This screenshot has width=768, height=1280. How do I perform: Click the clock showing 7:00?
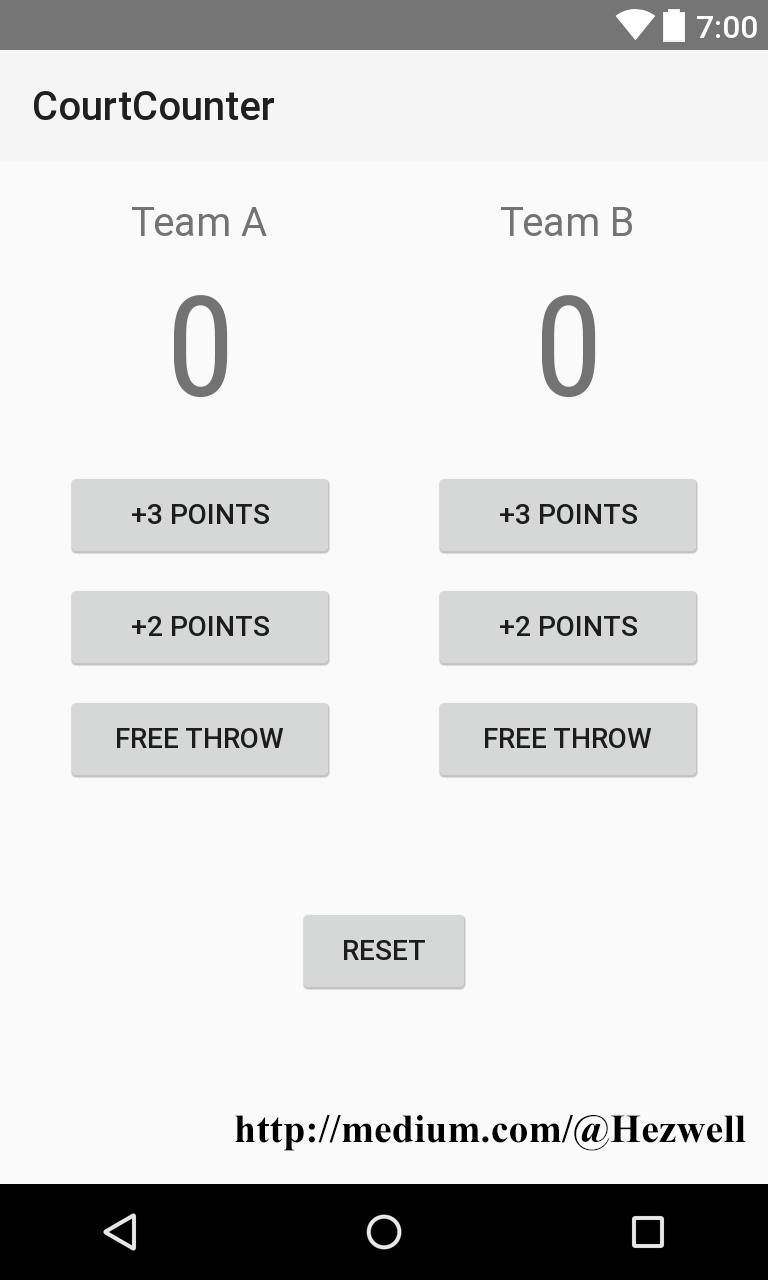pos(727,26)
